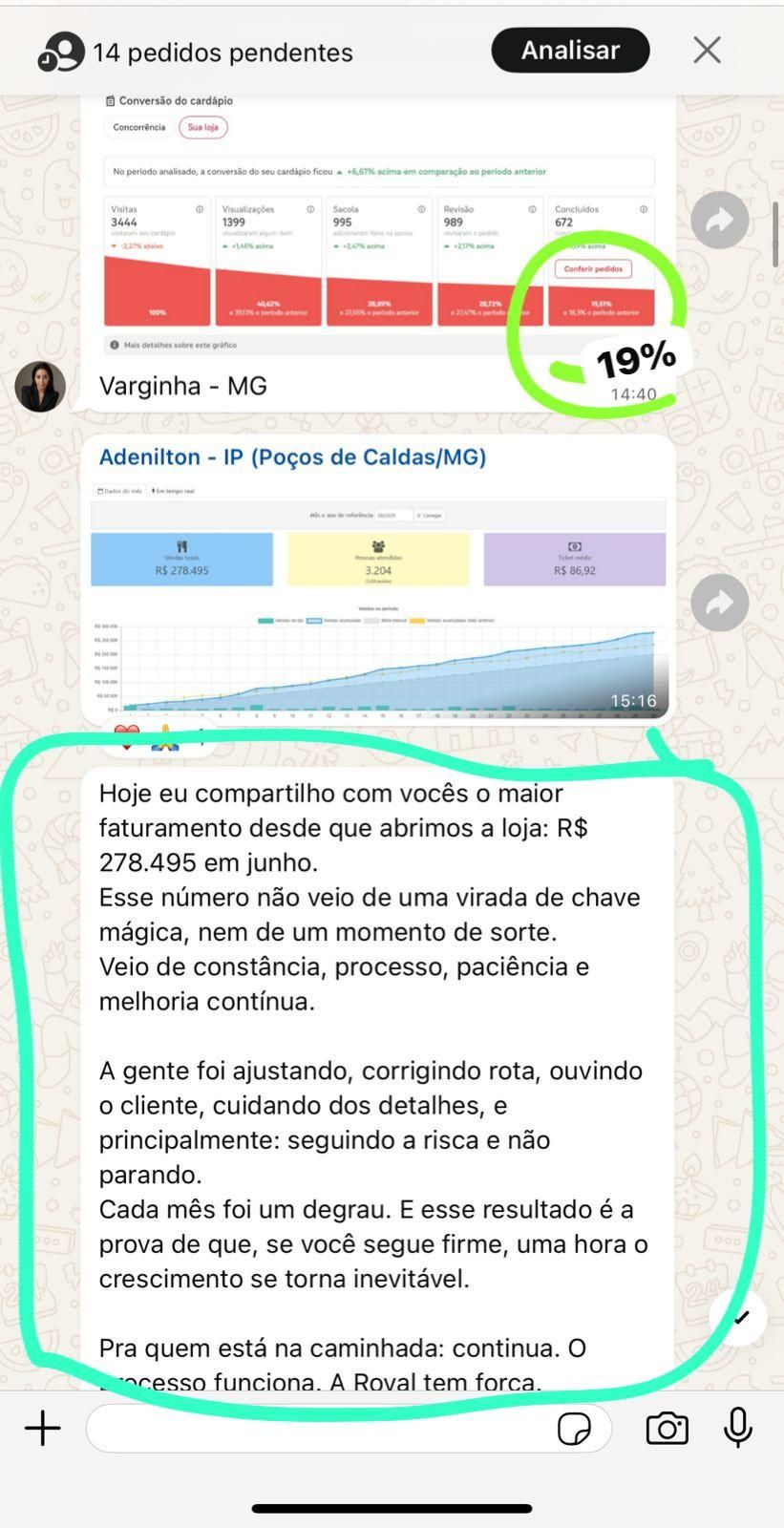Image resolution: width=784 pixels, height=1528 pixels.
Task: Tap the Analisar button for pending requests
Action: click(x=570, y=51)
